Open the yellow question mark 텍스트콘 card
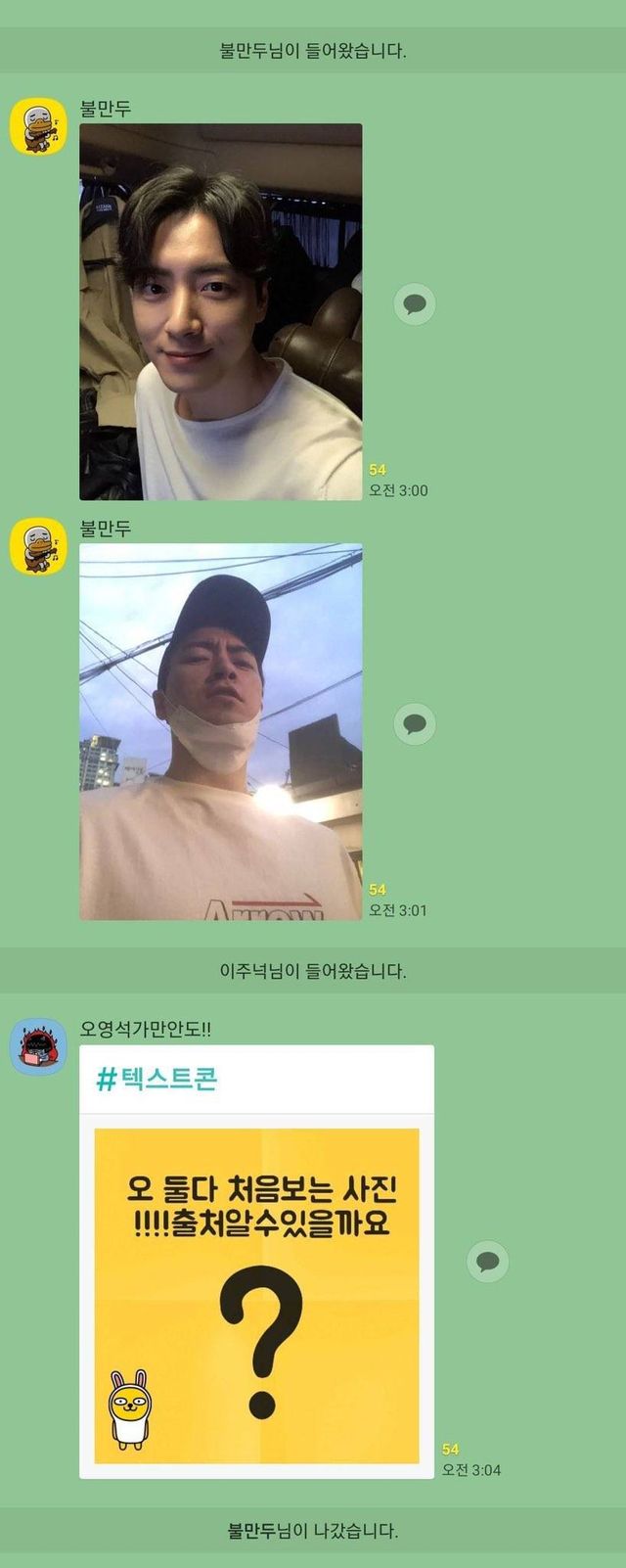The width and height of the screenshot is (626, 1568). [256, 1295]
